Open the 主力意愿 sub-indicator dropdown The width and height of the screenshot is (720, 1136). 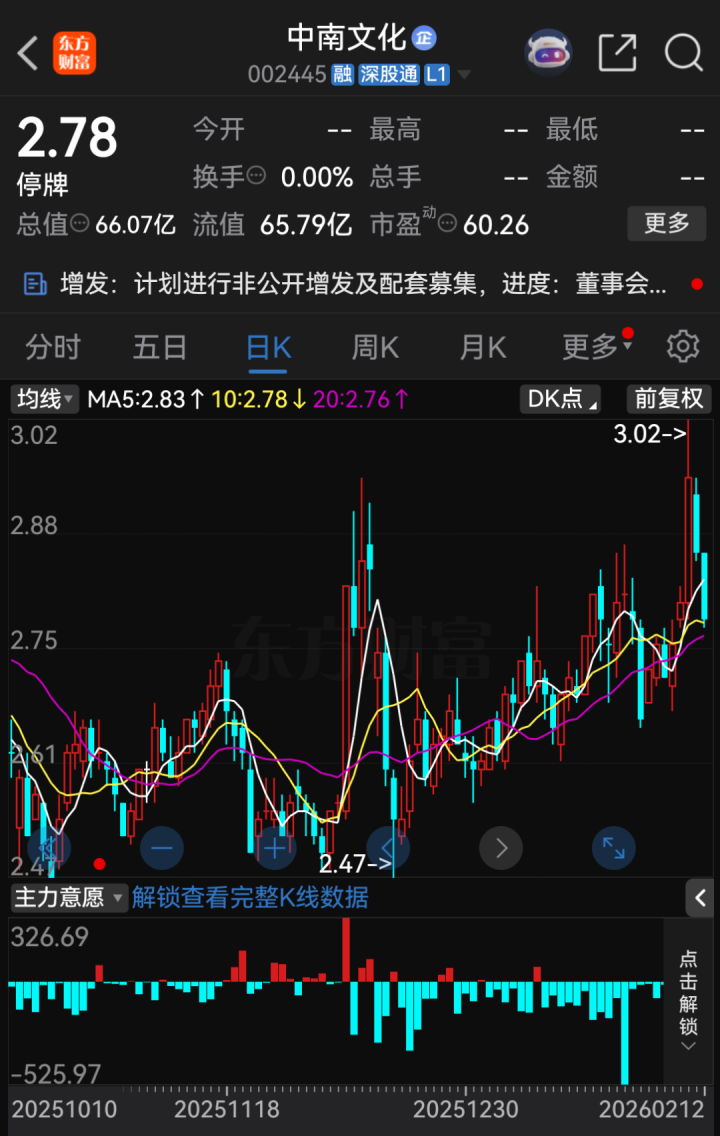(68, 897)
